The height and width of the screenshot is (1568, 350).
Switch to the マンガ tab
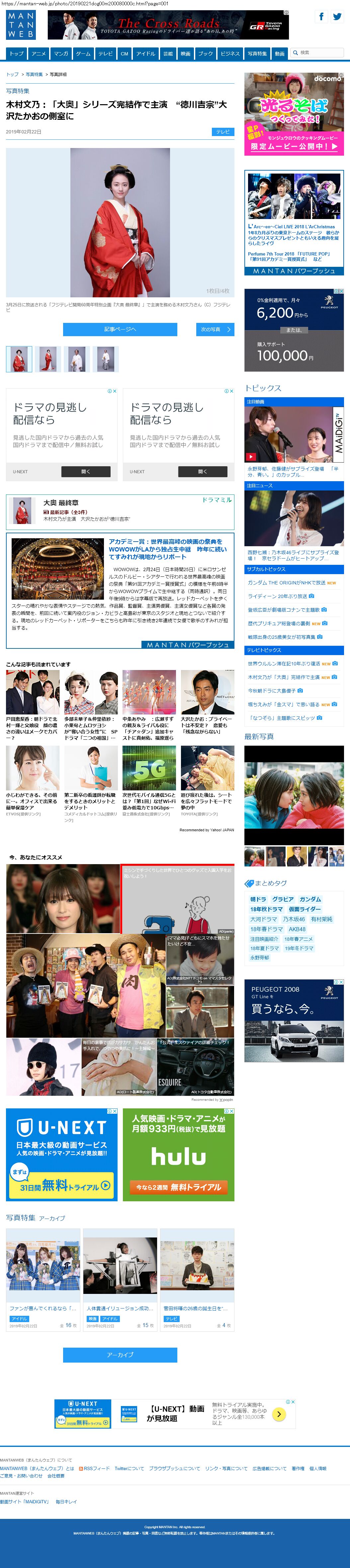click(x=61, y=53)
